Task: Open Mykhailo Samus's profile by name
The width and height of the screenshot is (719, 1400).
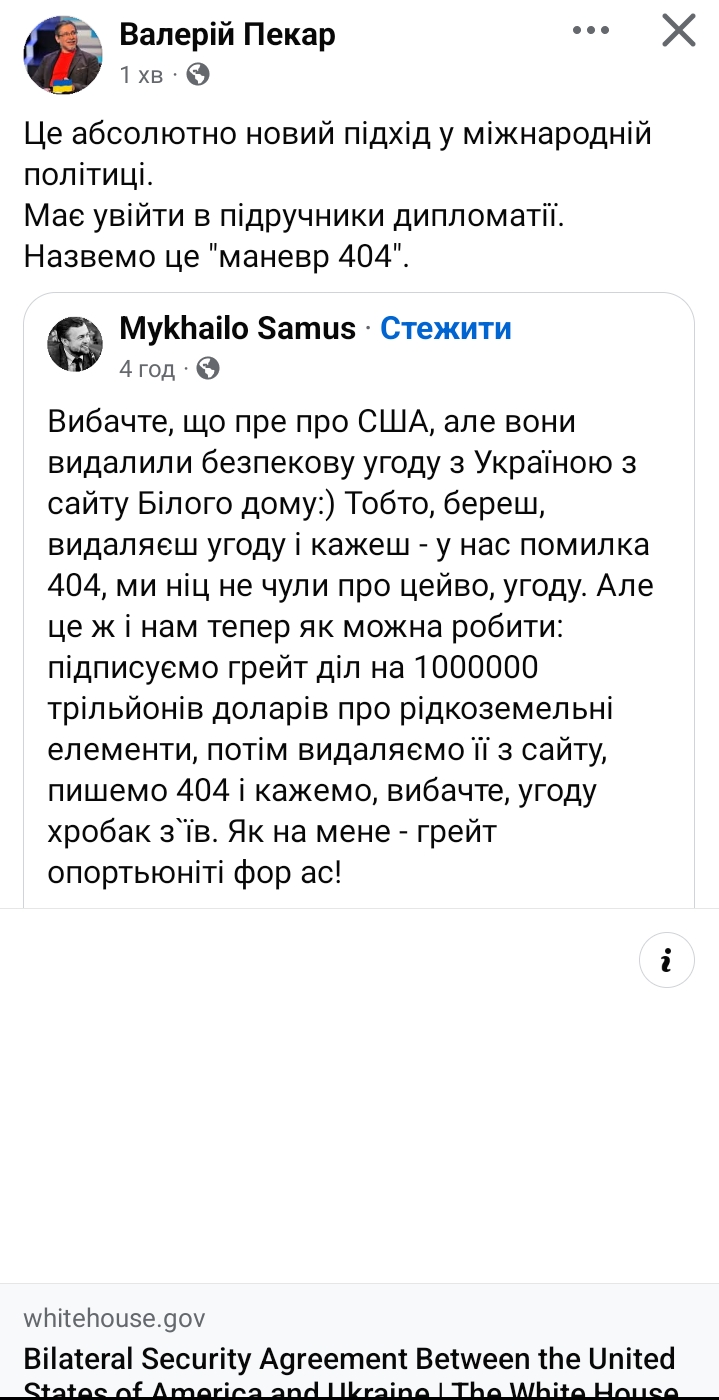Action: (x=237, y=328)
